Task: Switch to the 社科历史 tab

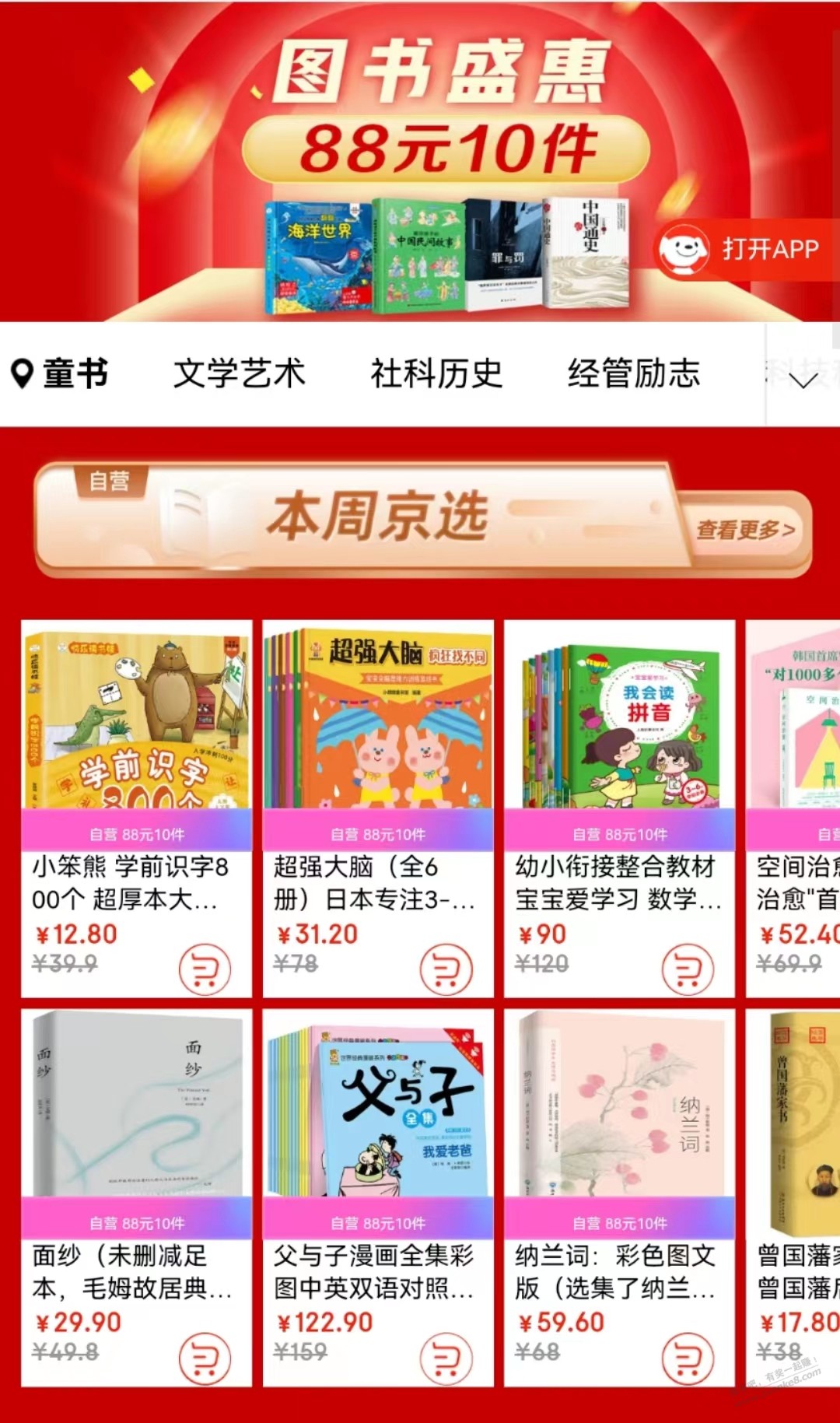Action: pyautogui.click(x=436, y=373)
